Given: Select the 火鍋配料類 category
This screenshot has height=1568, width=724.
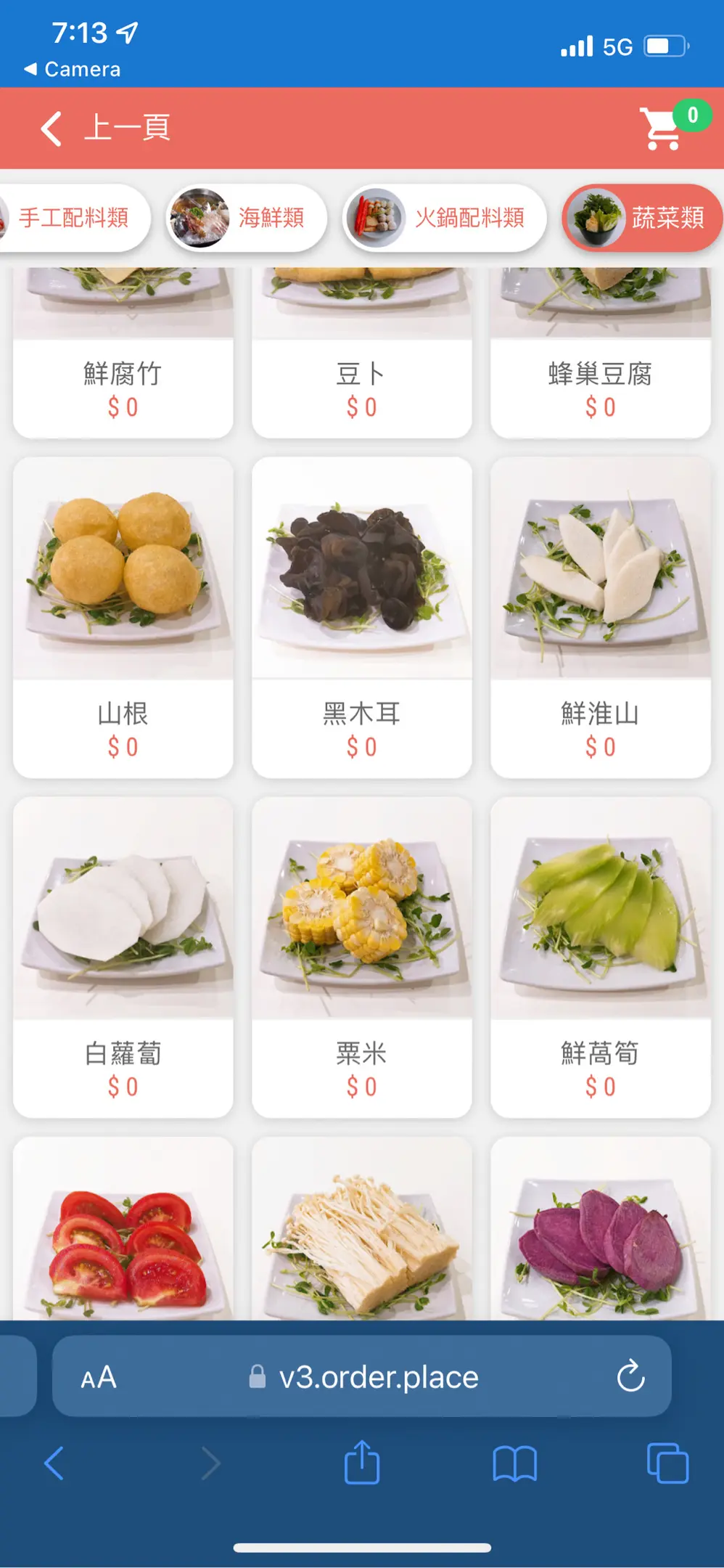Looking at the screenshot, I should (444, 218).
